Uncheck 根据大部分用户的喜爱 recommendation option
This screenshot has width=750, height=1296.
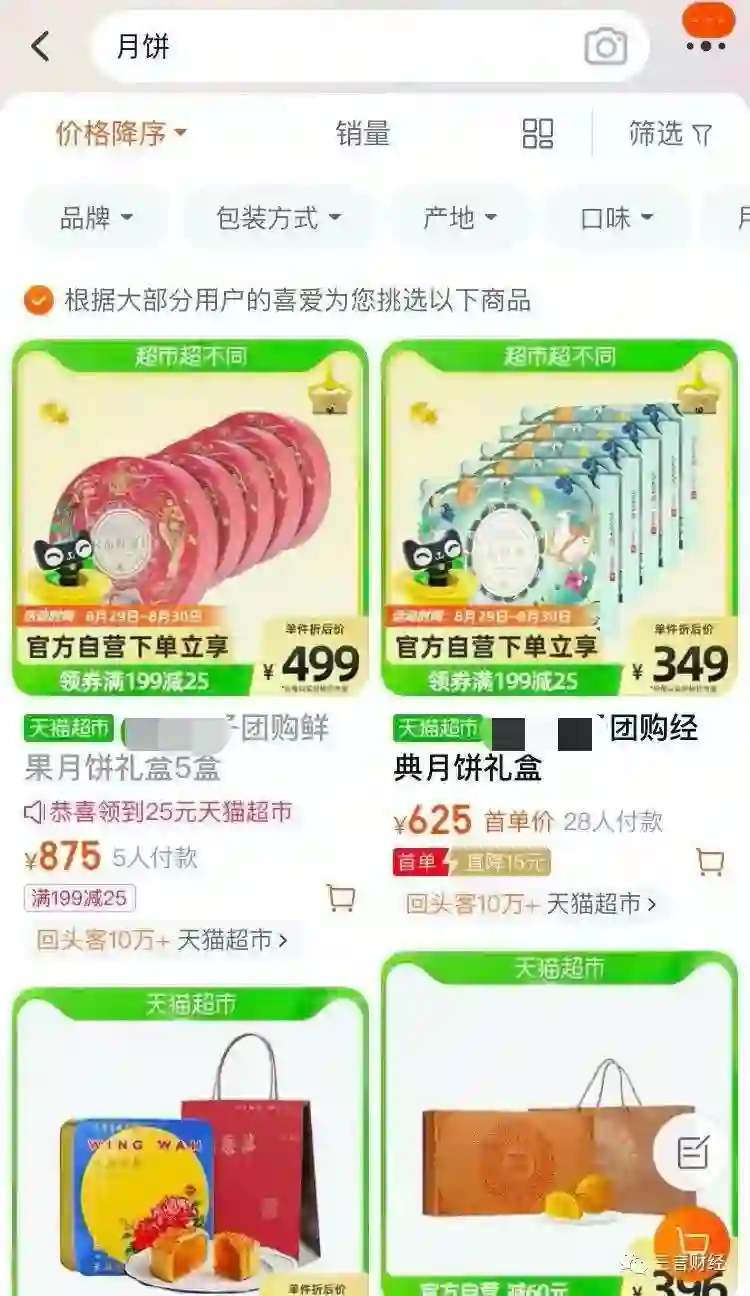(x=38, y=300)
